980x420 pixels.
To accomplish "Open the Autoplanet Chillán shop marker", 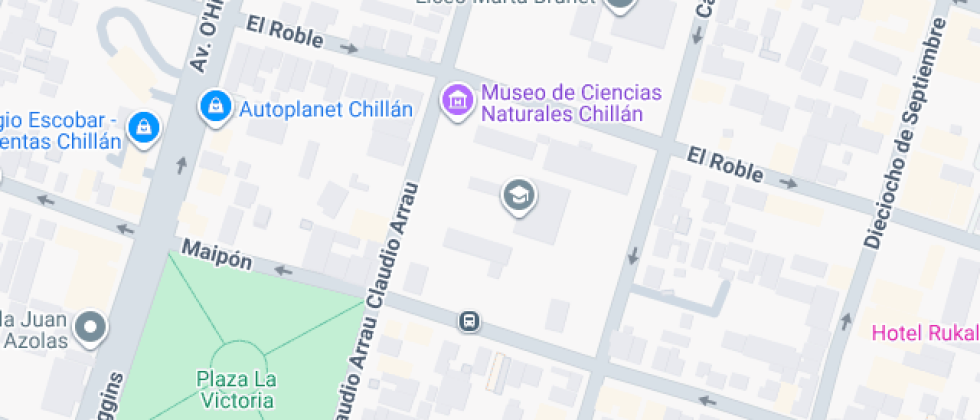I will click(x=215, y=107).
